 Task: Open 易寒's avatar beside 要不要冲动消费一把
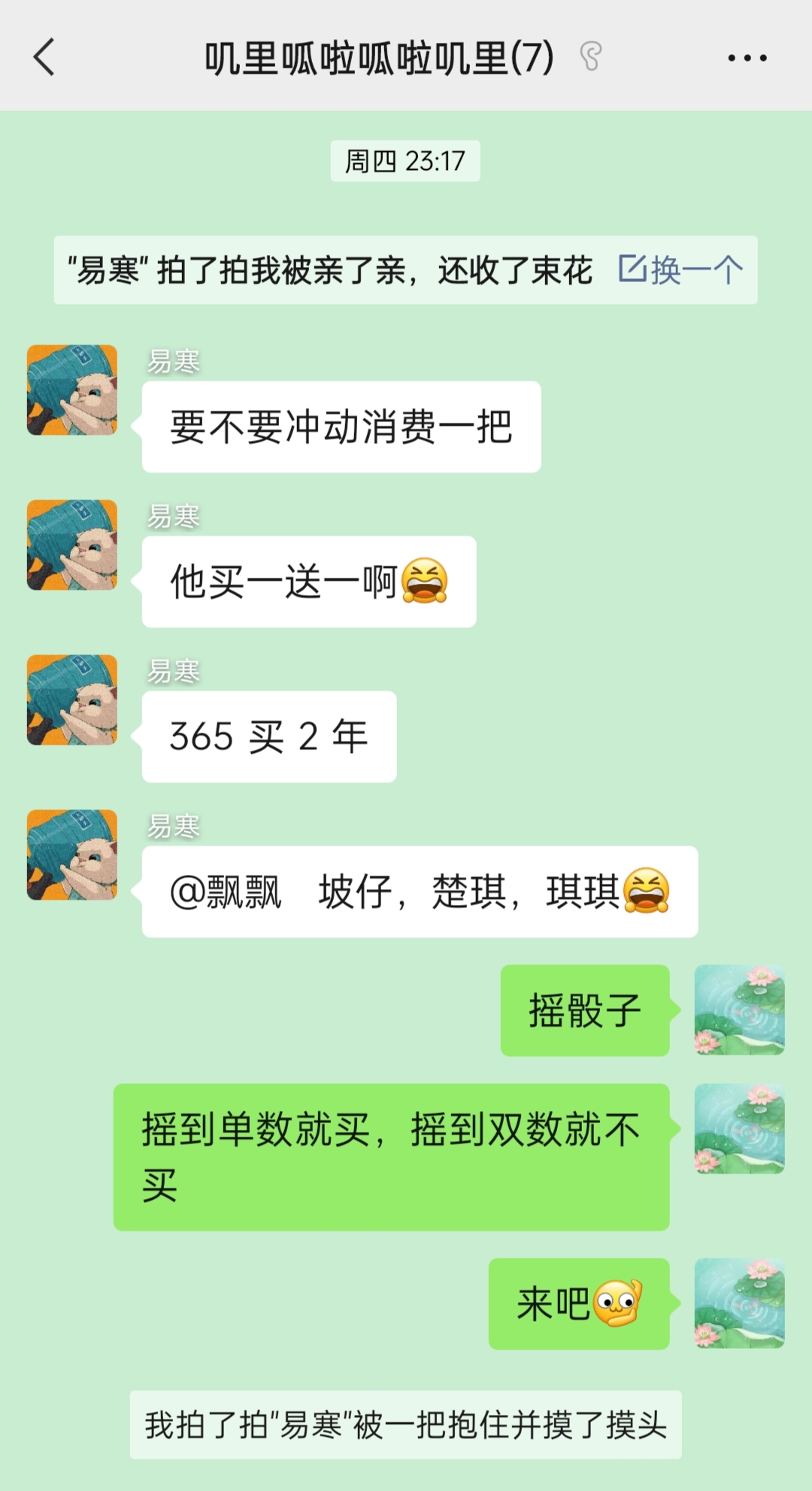pyautogui.click(x=72, y=390)
